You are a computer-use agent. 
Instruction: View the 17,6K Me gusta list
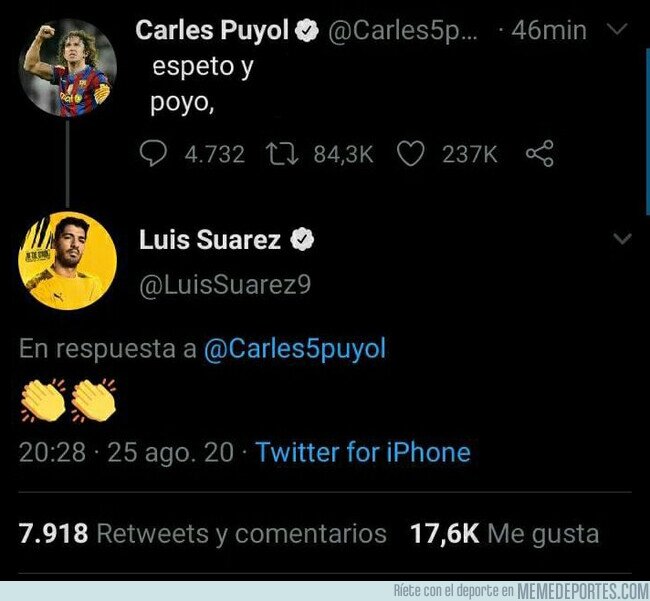(x=504, y=533)
